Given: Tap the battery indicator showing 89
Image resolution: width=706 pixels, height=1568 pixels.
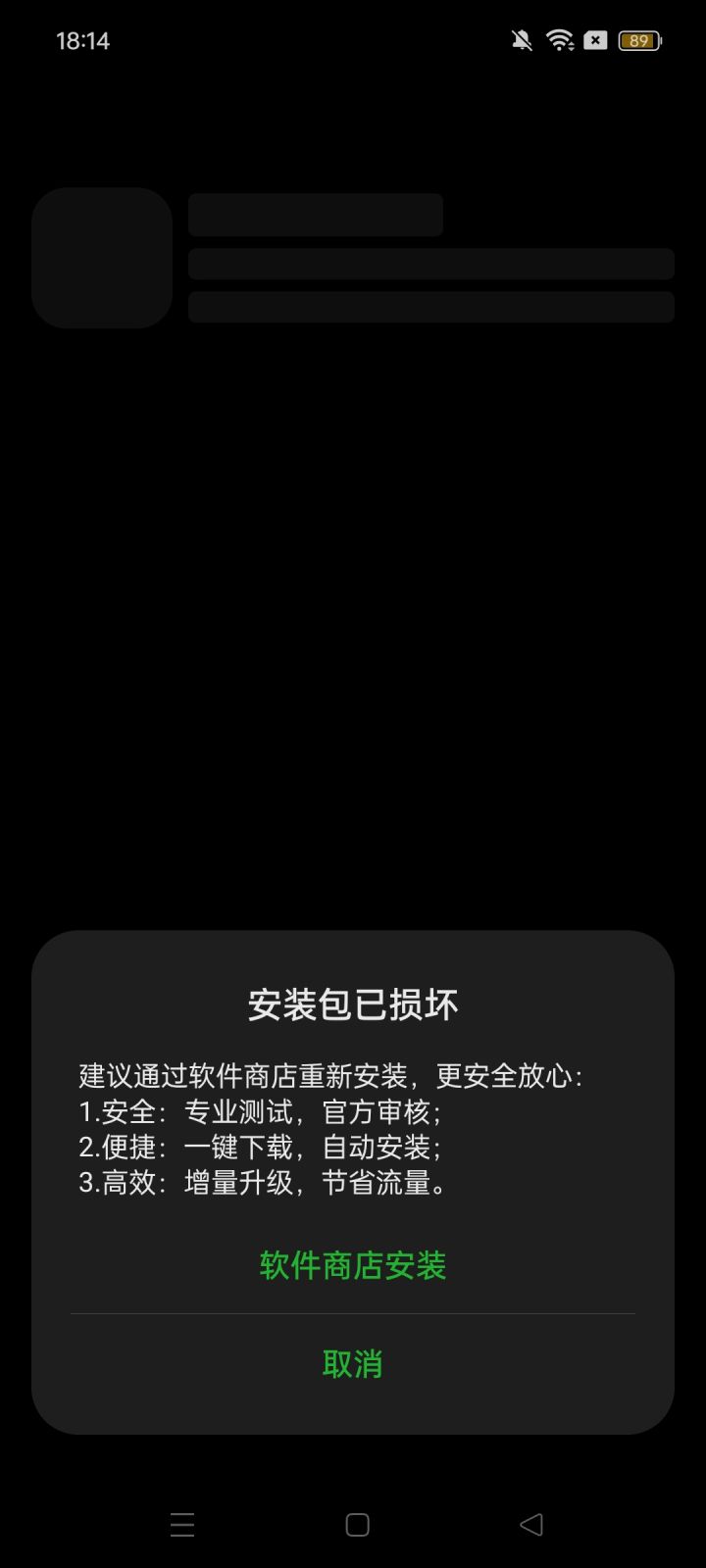Looking at the screenshot, I should (x=638, y=40).
